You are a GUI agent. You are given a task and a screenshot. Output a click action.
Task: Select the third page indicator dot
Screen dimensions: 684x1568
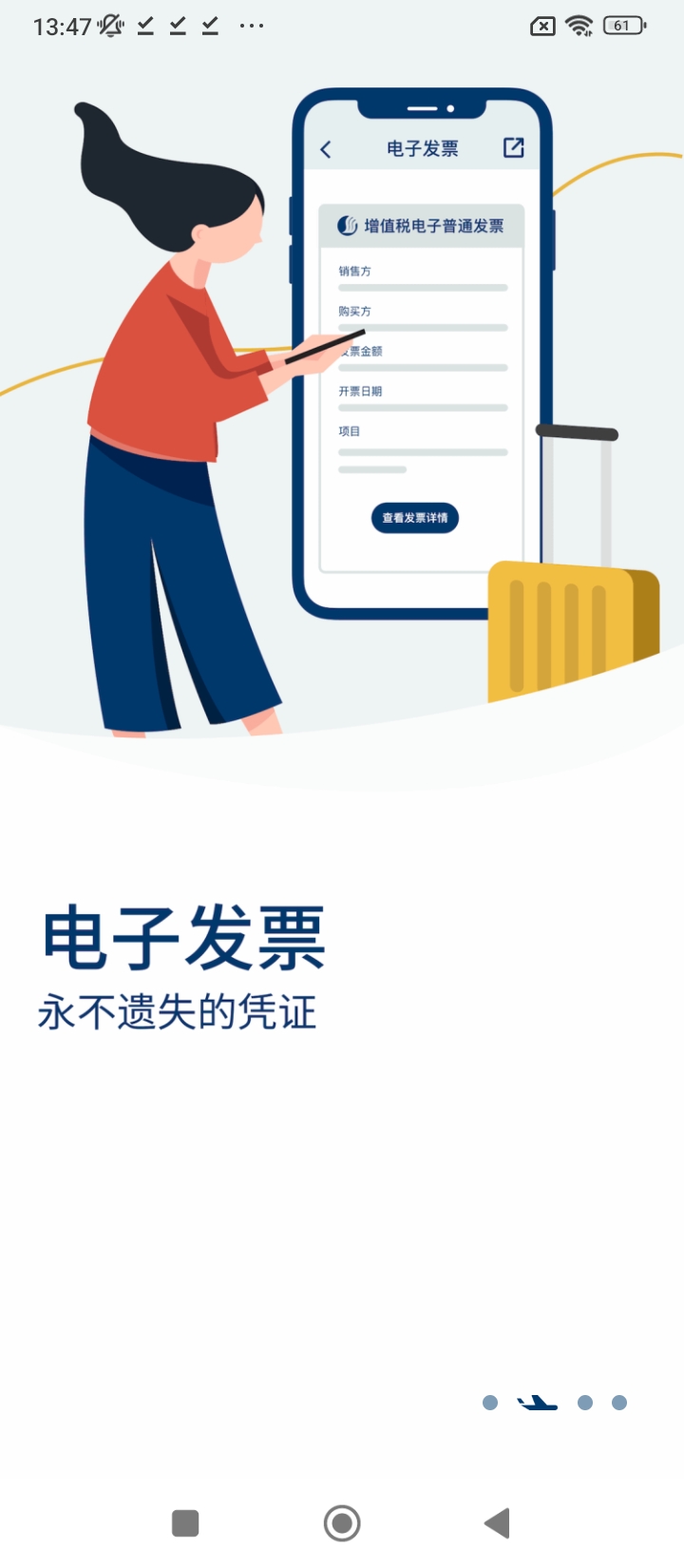click(x=585, y=1403)
